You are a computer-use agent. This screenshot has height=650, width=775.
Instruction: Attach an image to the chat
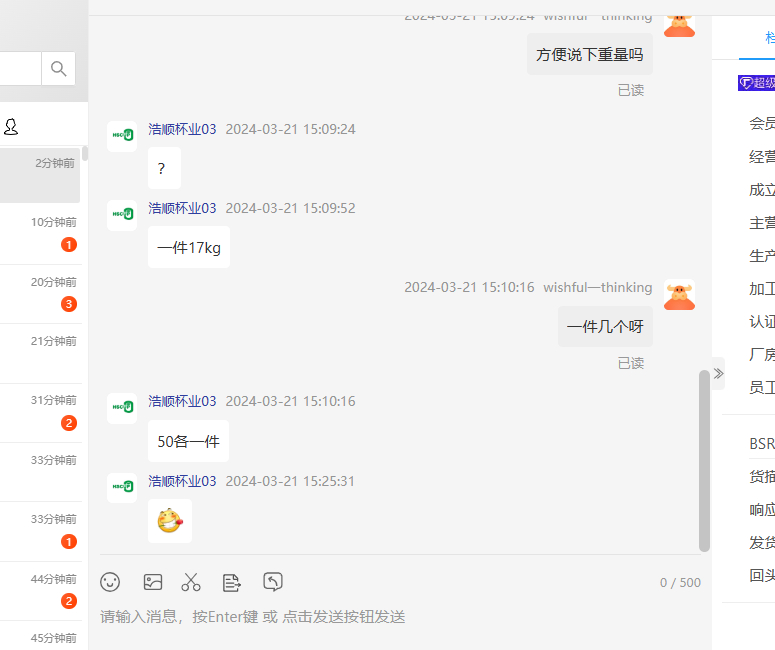click(x=152, y=581)
